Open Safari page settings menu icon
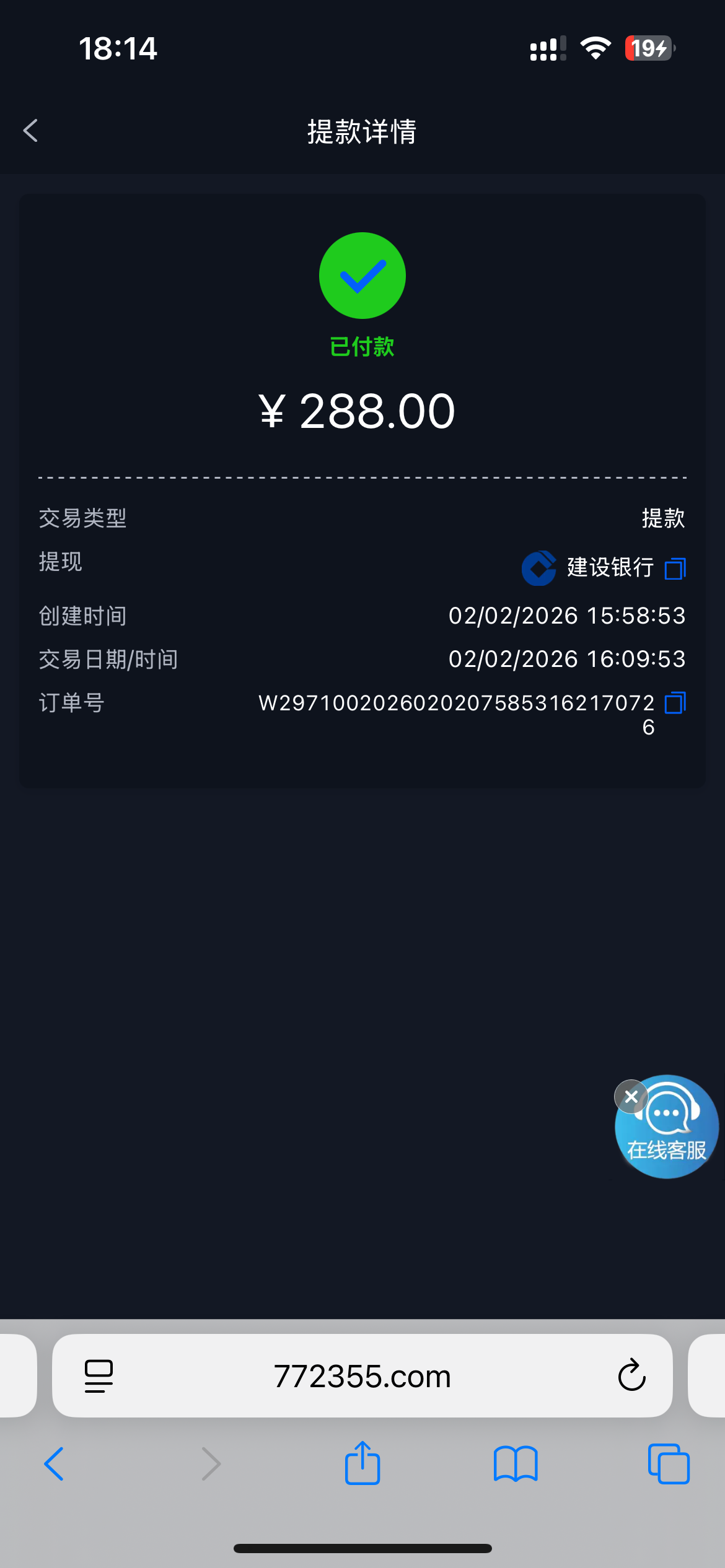 coord(99,1376)
